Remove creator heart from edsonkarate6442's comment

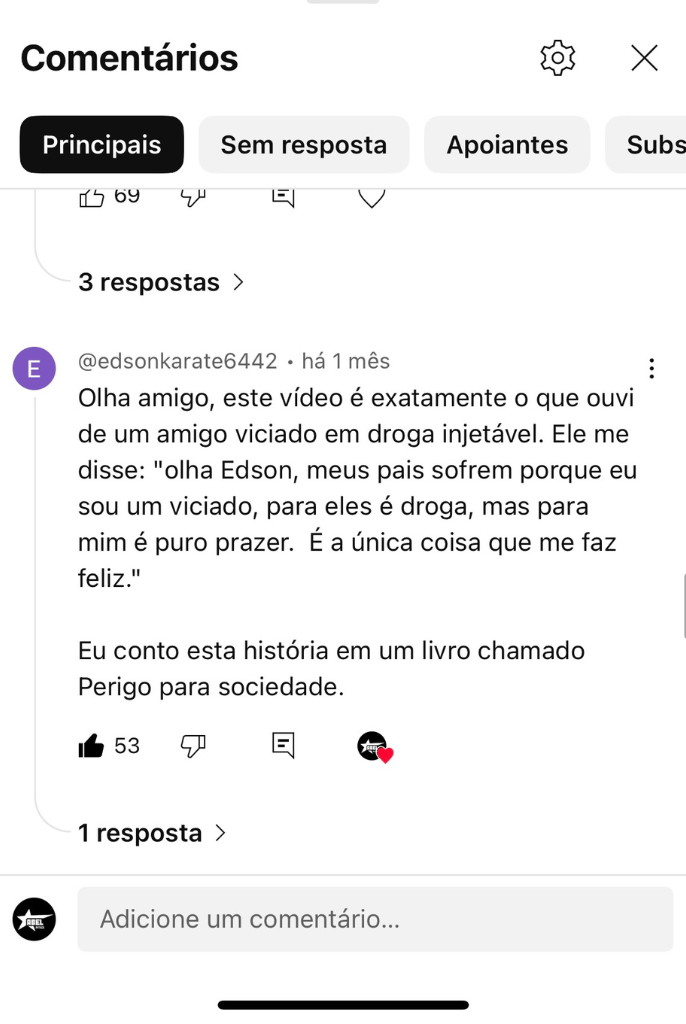pyautogui.click(x=375, y=747)
